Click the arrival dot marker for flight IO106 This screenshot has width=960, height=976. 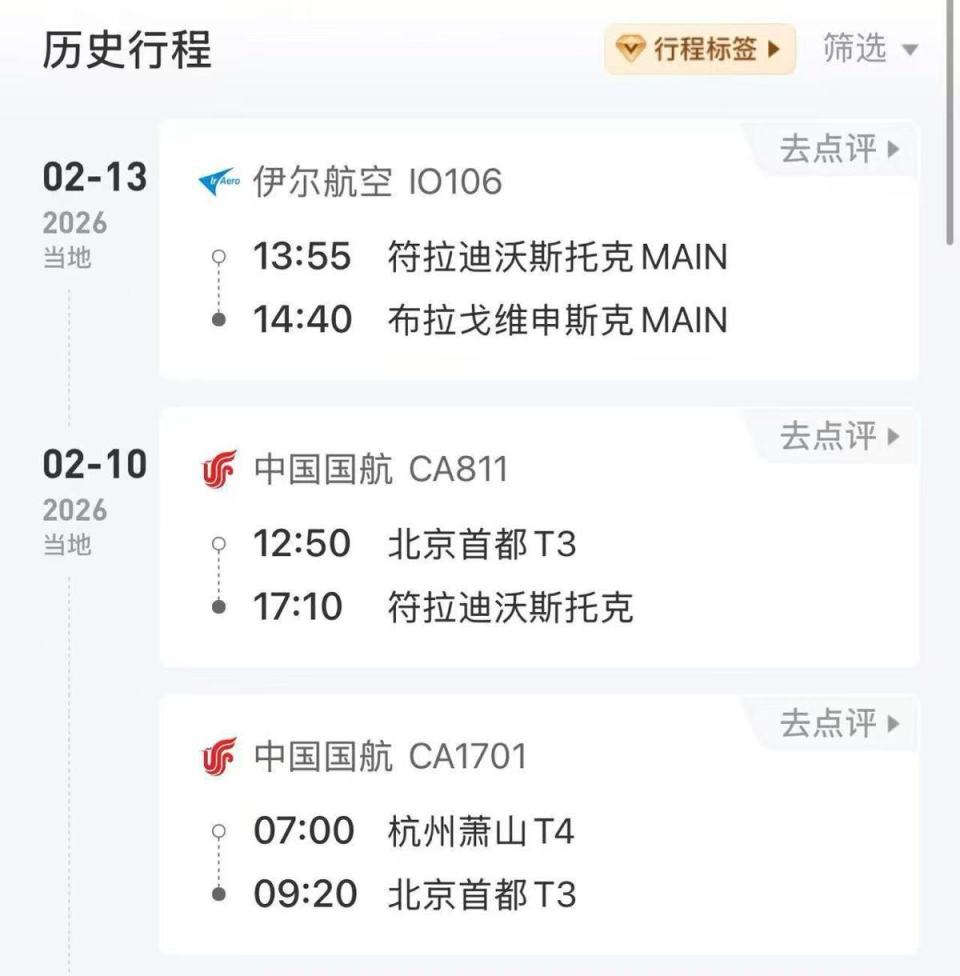[x=219, y=321]
